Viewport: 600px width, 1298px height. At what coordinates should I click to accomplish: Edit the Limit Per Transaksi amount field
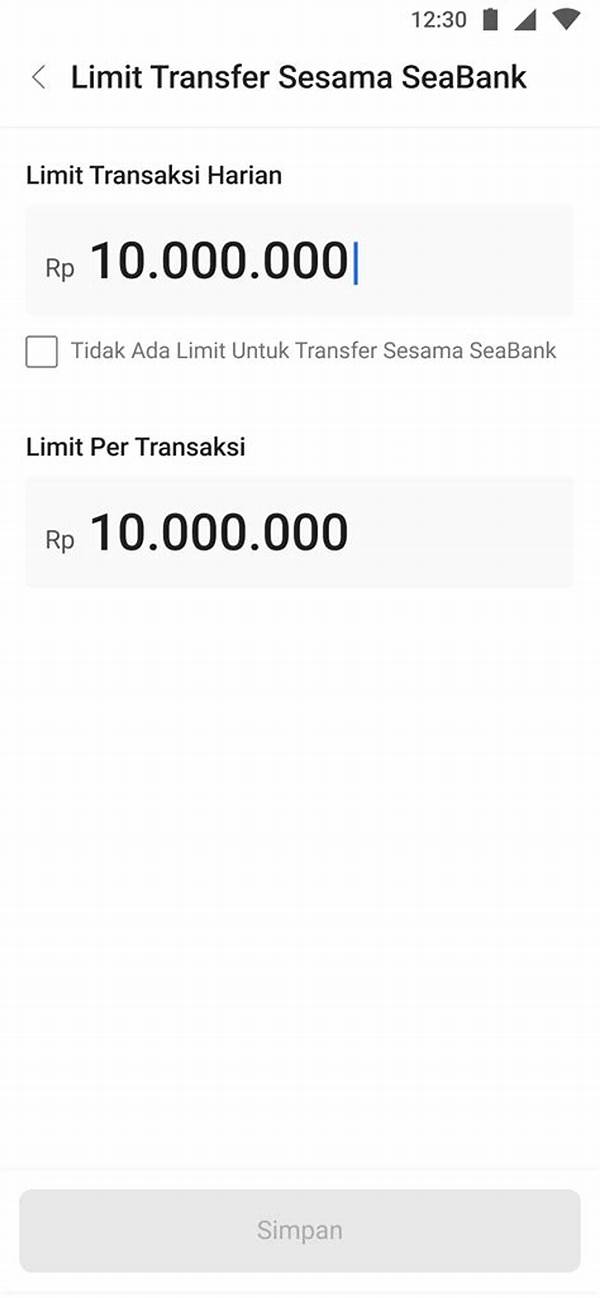point(300,533)
